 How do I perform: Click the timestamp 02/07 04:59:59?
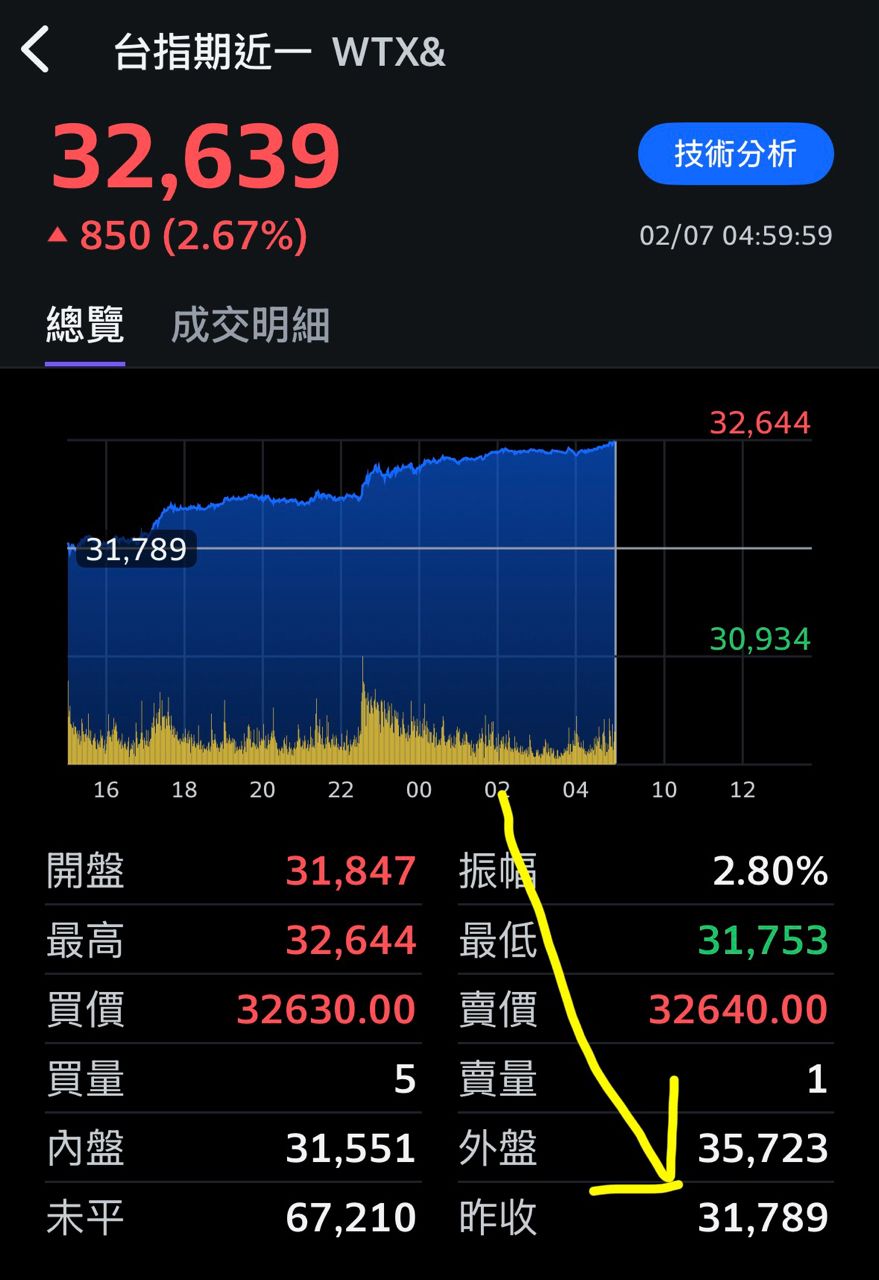[x=735, y=235]
